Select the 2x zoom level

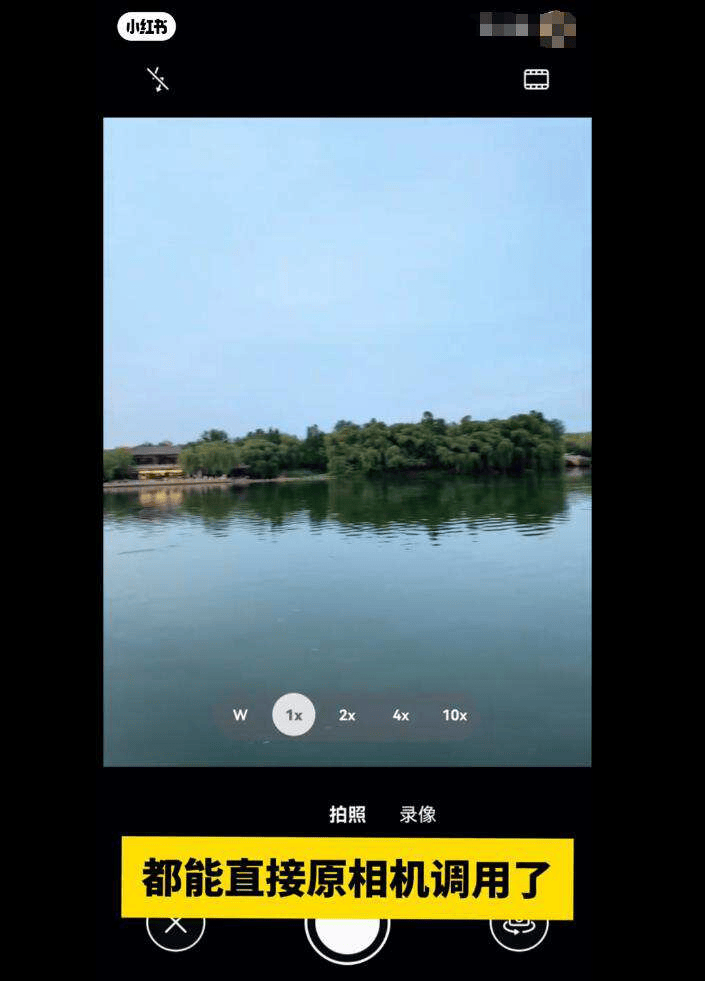(347, 715)
